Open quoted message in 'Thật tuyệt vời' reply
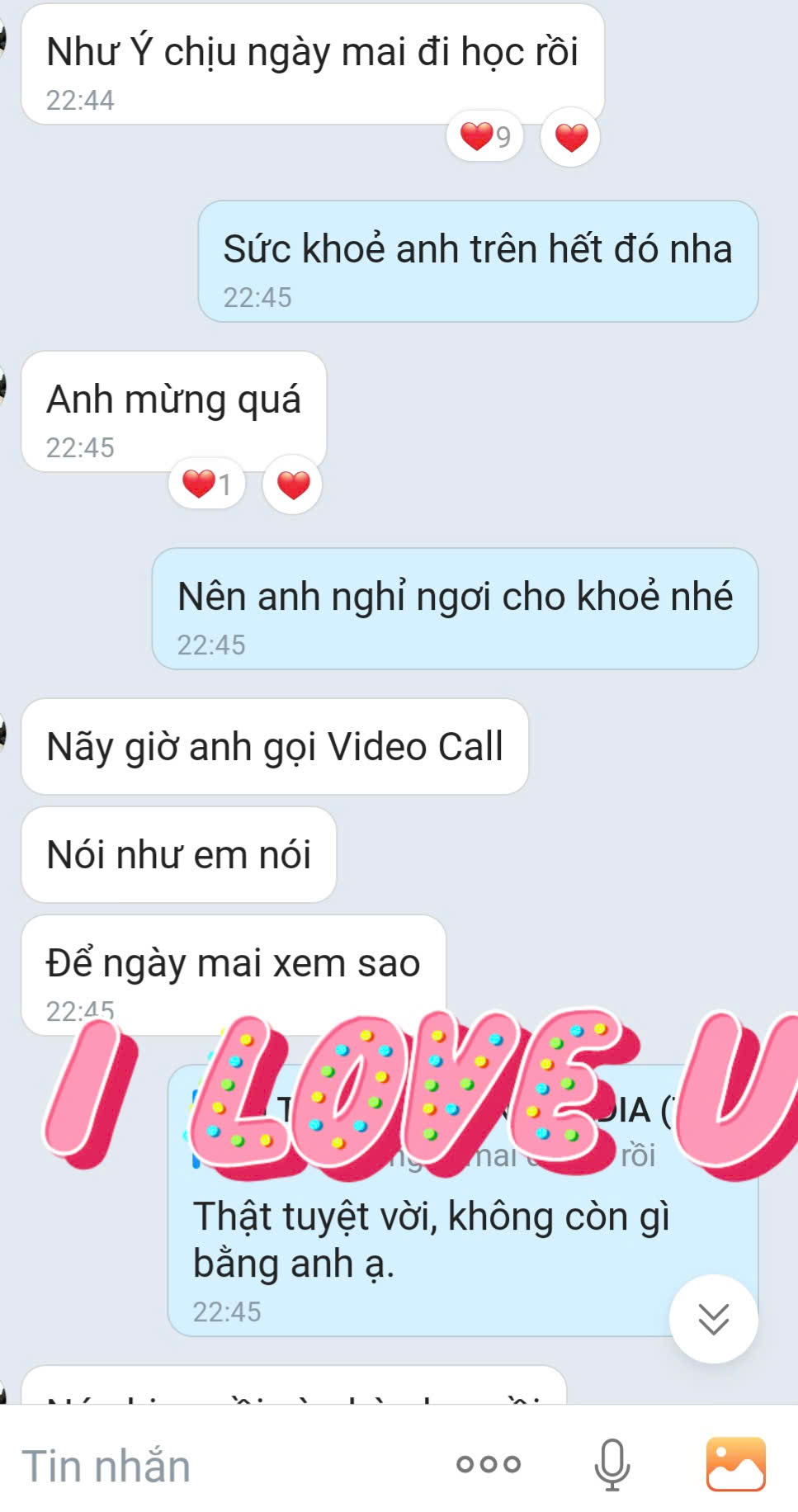This screenshot has height=1512, width=798. 429,1132
